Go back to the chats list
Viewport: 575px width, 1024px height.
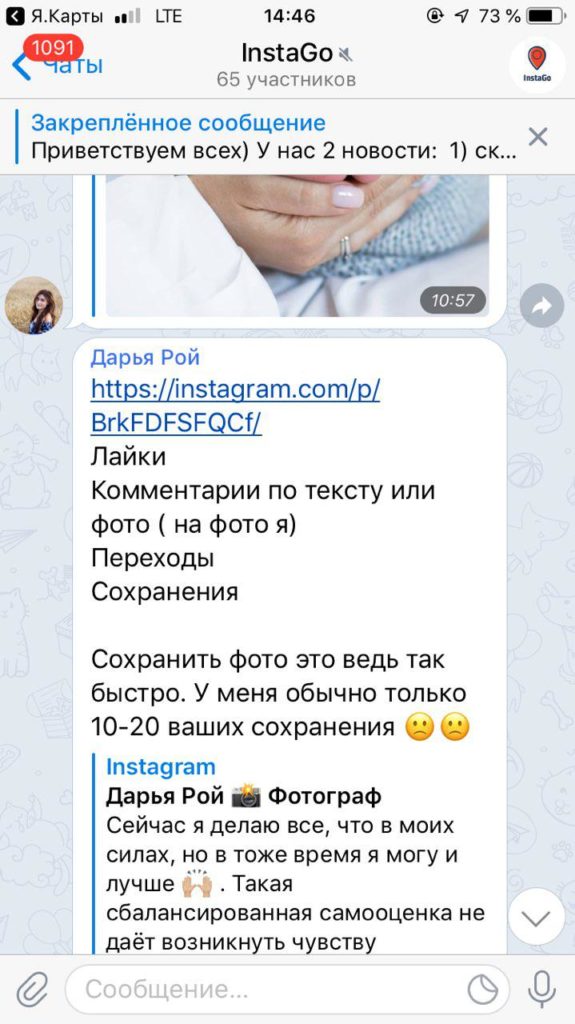click(58, 65)
